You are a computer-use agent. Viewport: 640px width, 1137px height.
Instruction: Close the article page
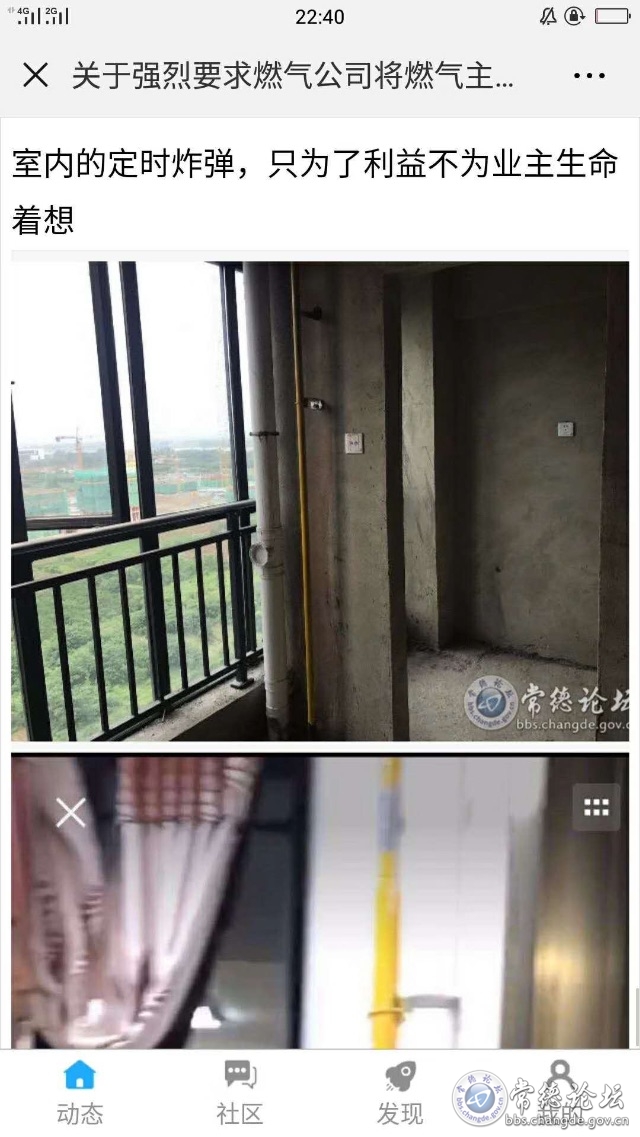(x=36, y=75)
